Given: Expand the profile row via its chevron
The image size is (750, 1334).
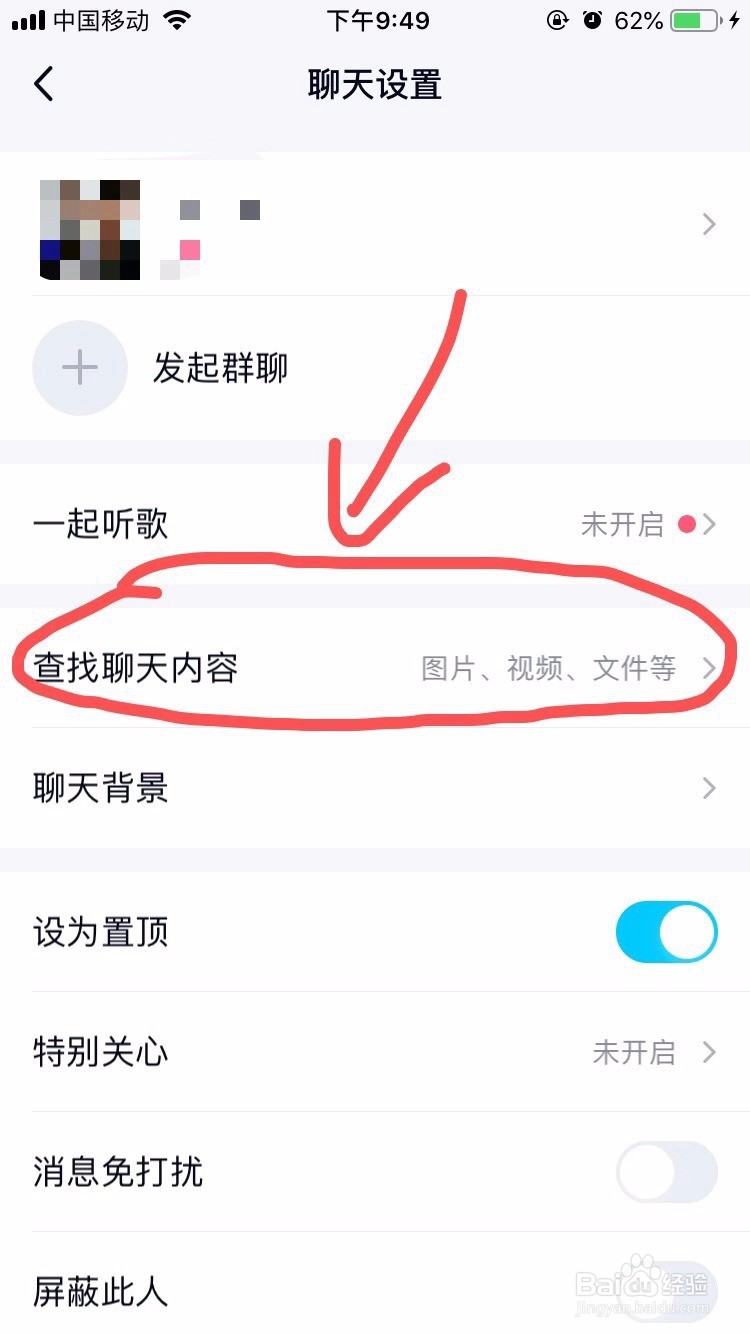Looking at the screenshot, I should point(708,224).
